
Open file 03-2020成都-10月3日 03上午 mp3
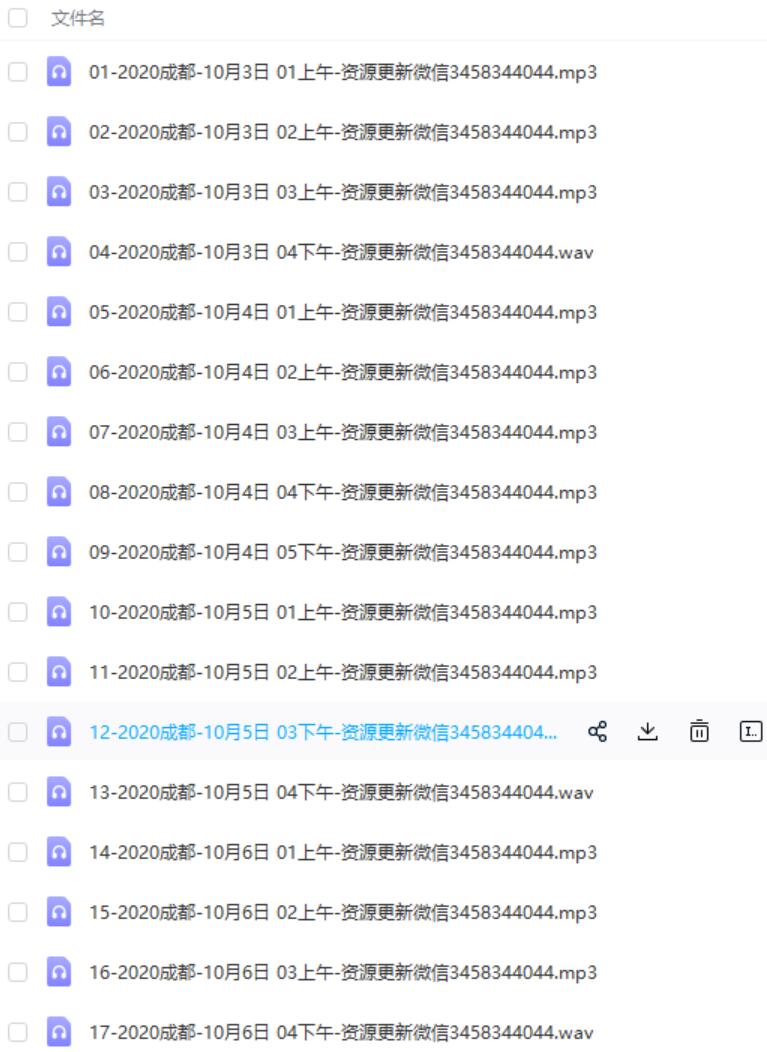(x=342, y=192)
